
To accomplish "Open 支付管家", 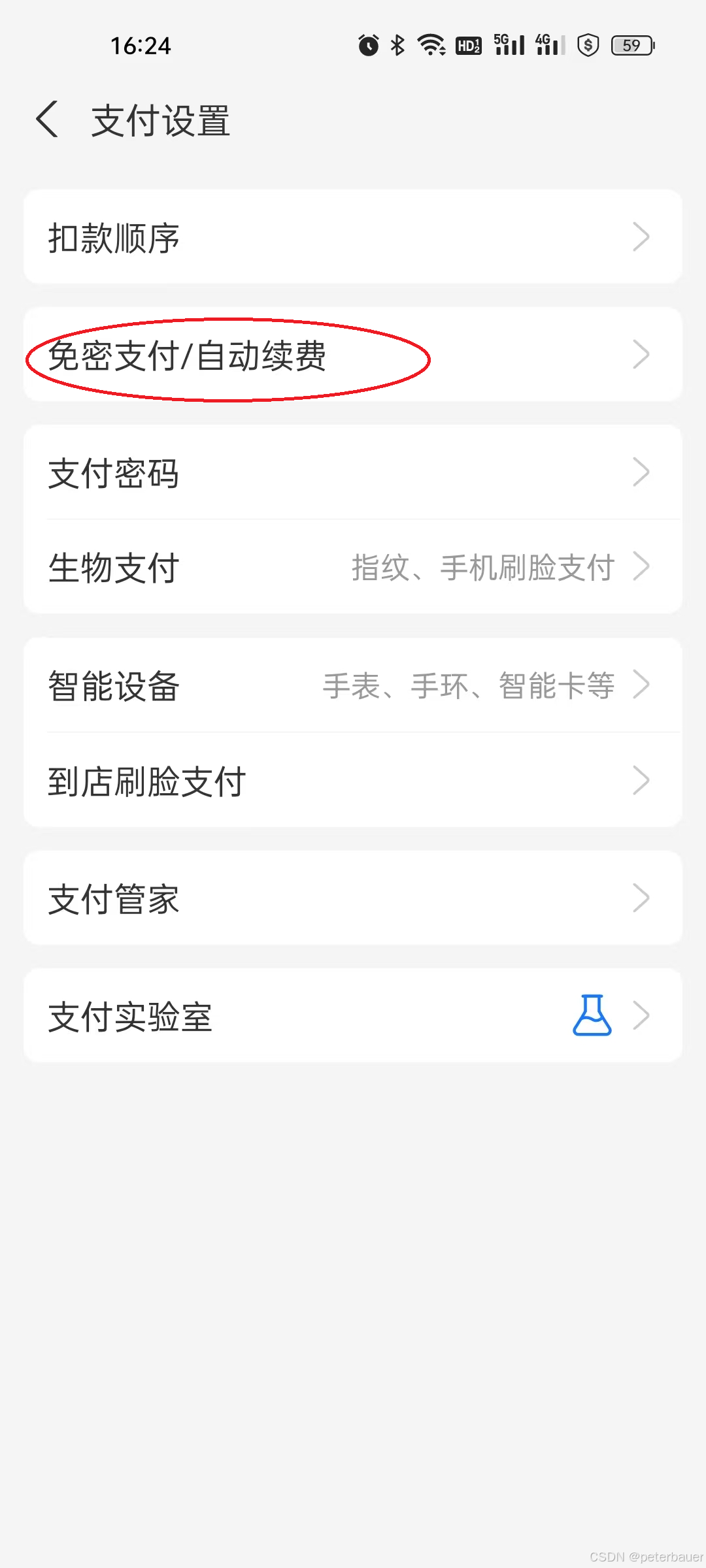I will pyautogui.click(x=353, y=898).
